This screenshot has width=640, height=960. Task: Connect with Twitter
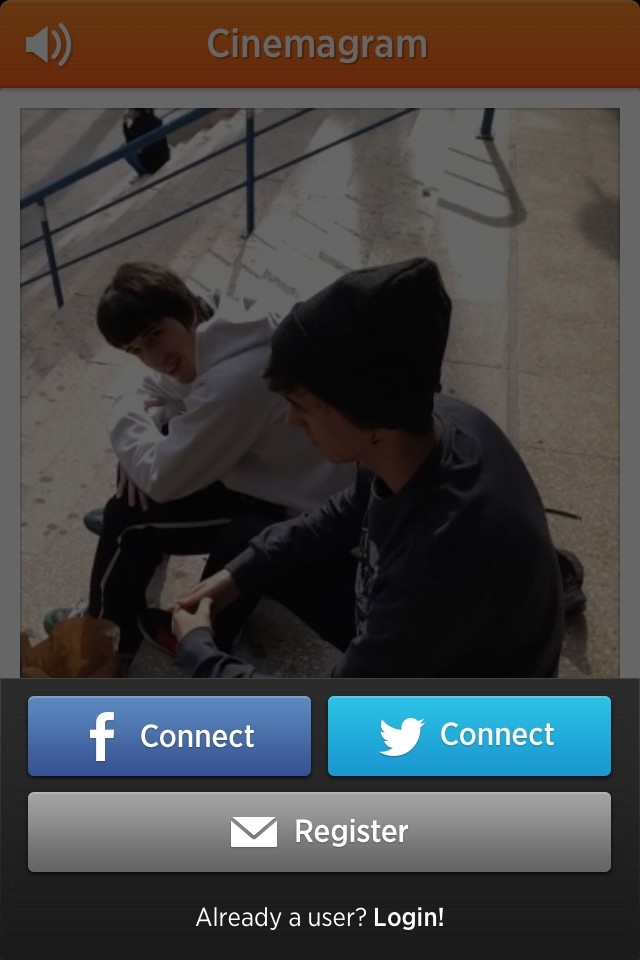point(469,735)
